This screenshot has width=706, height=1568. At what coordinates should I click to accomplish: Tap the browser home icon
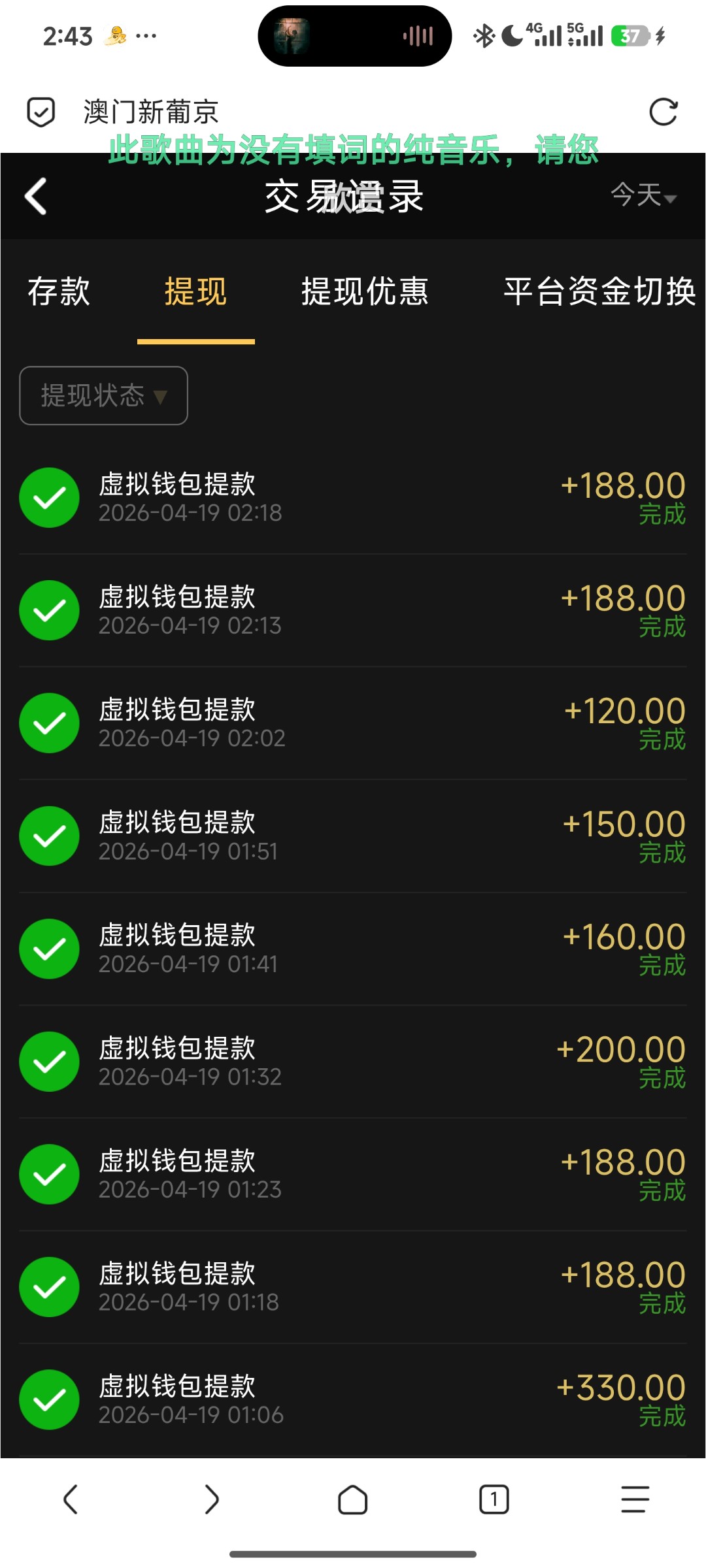(x=352, y=1499)
